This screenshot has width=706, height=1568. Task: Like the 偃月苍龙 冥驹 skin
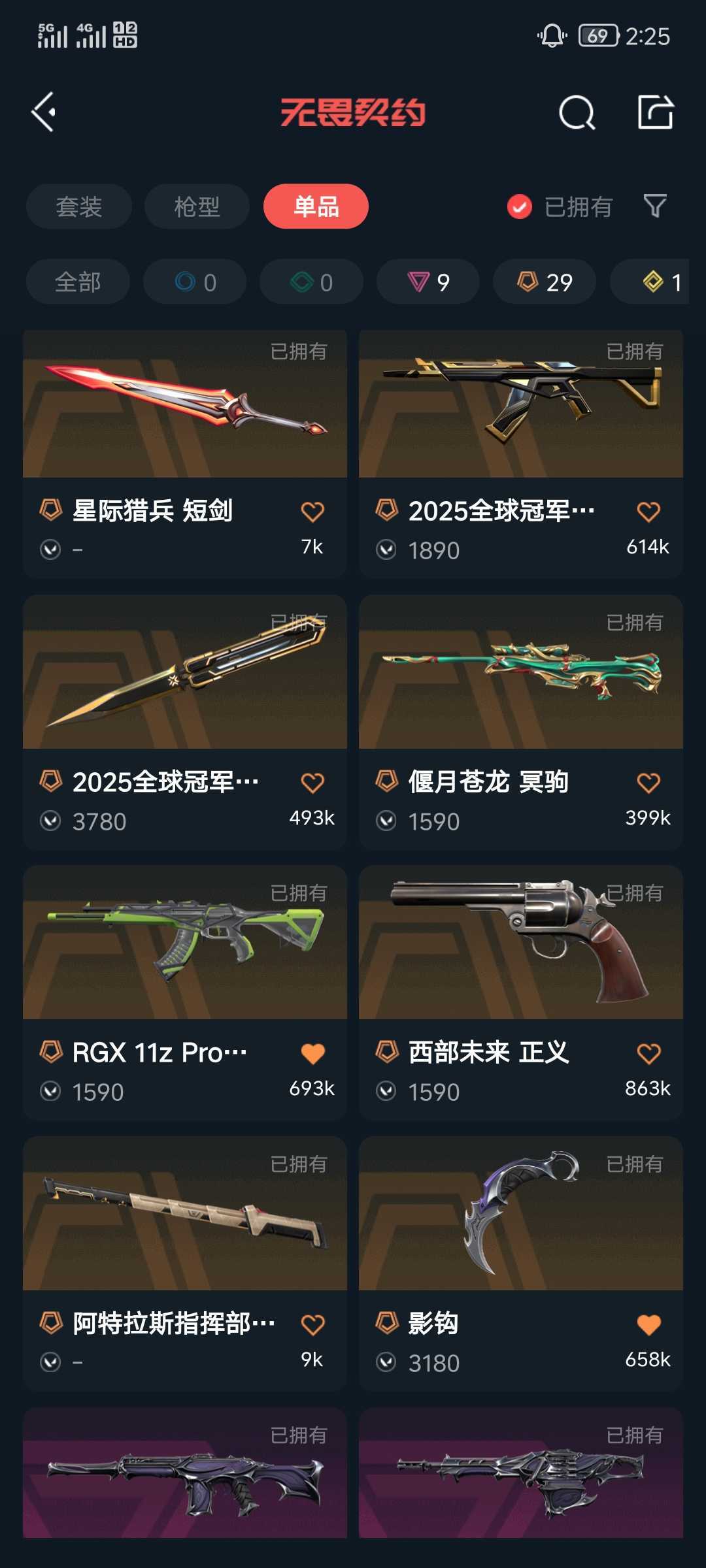tap(648, 783)
